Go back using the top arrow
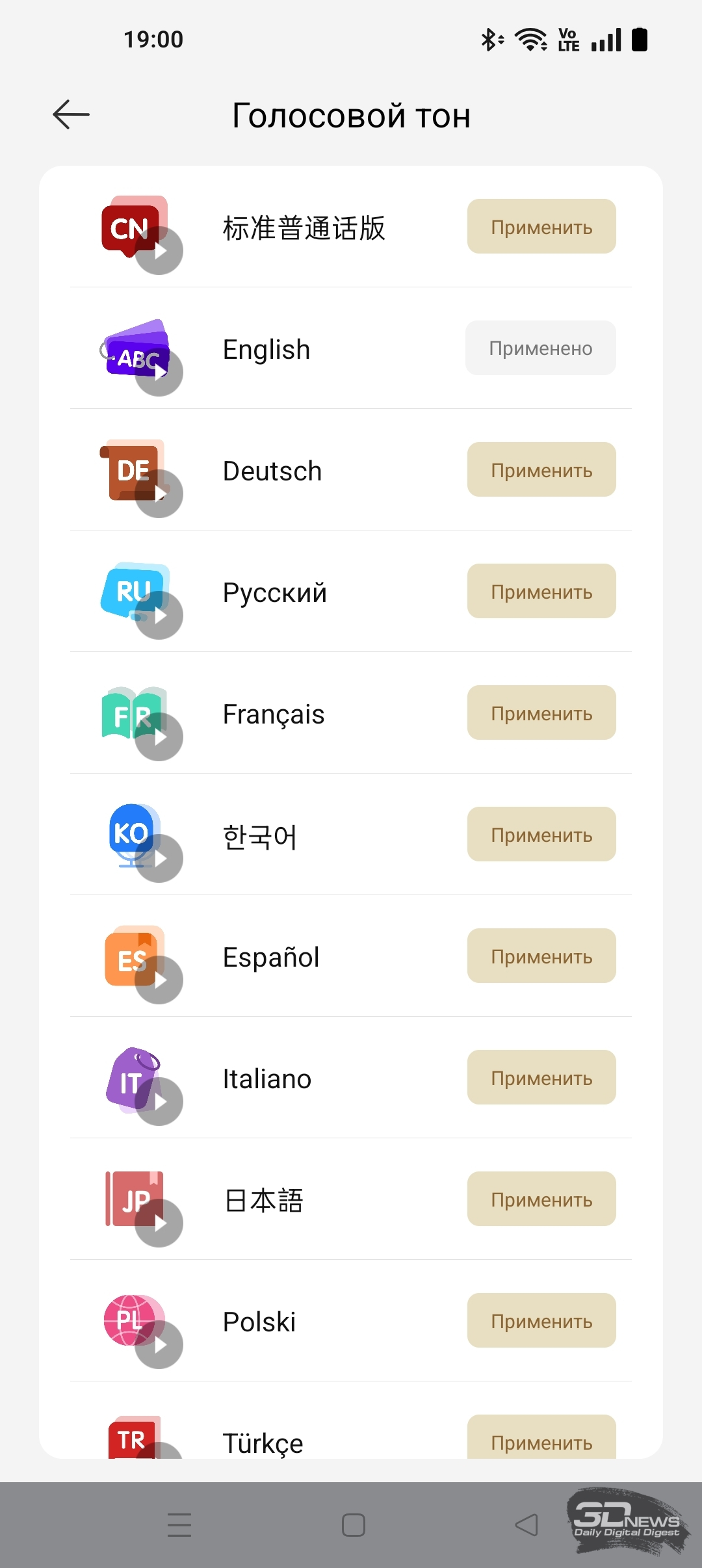The width and height of the screenshot is (702, 1568). [x=71, y=115]
